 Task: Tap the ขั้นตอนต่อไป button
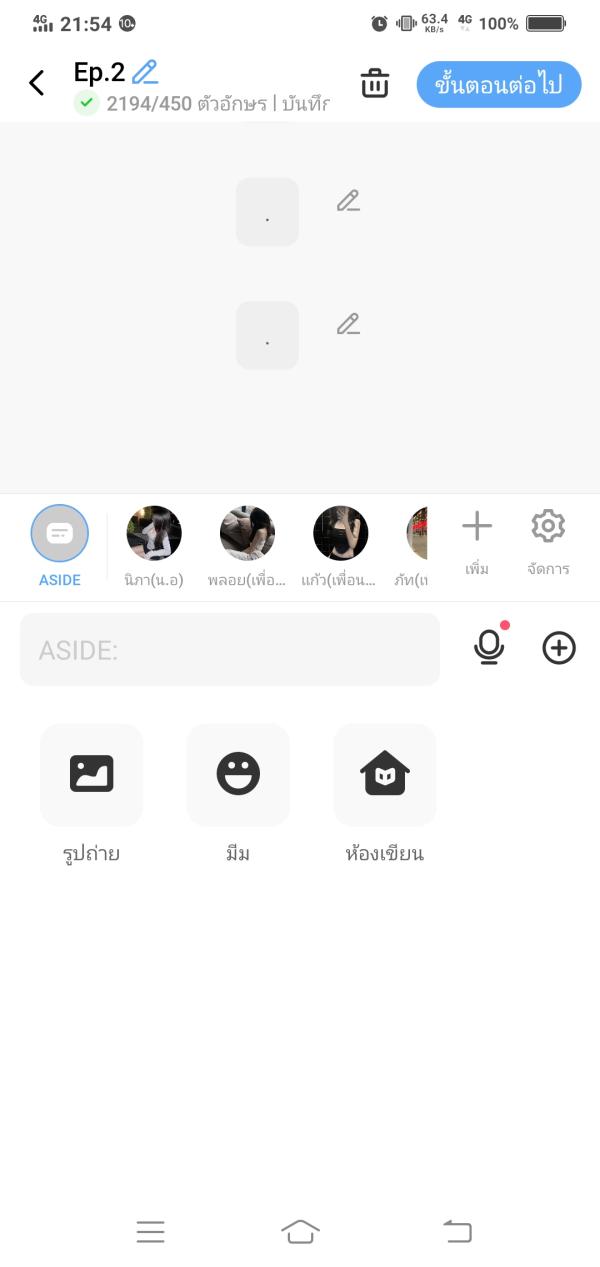(x=499, y=84)
